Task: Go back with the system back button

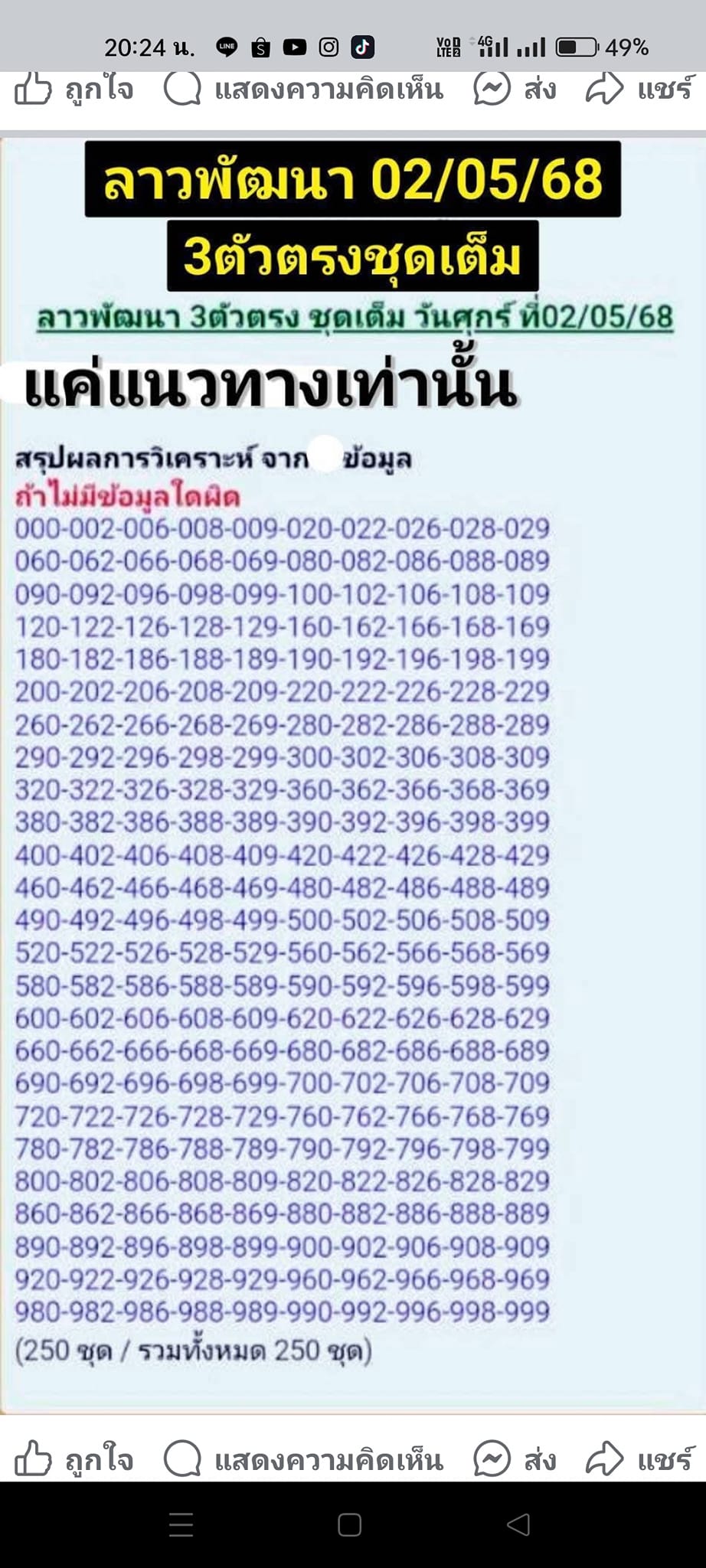Action: click(518, 1525)
